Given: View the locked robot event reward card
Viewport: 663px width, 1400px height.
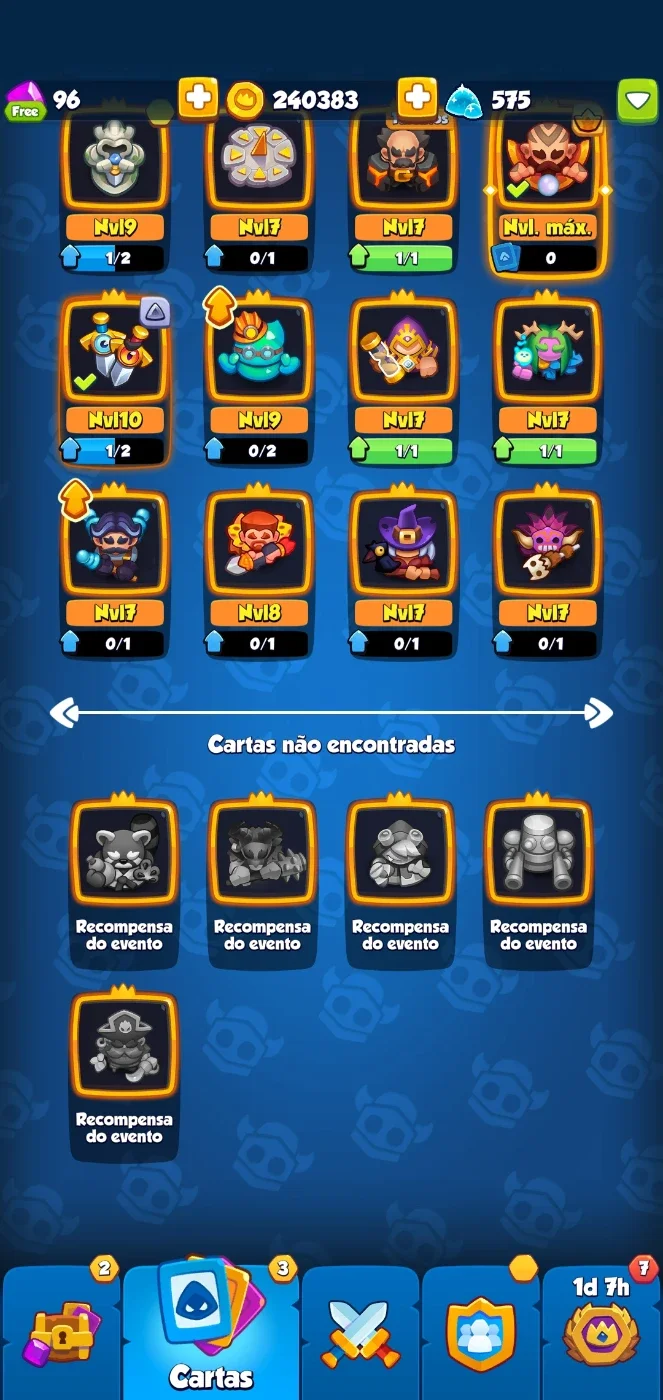Looking at the screenshot, I should click(x=539, y=880).
